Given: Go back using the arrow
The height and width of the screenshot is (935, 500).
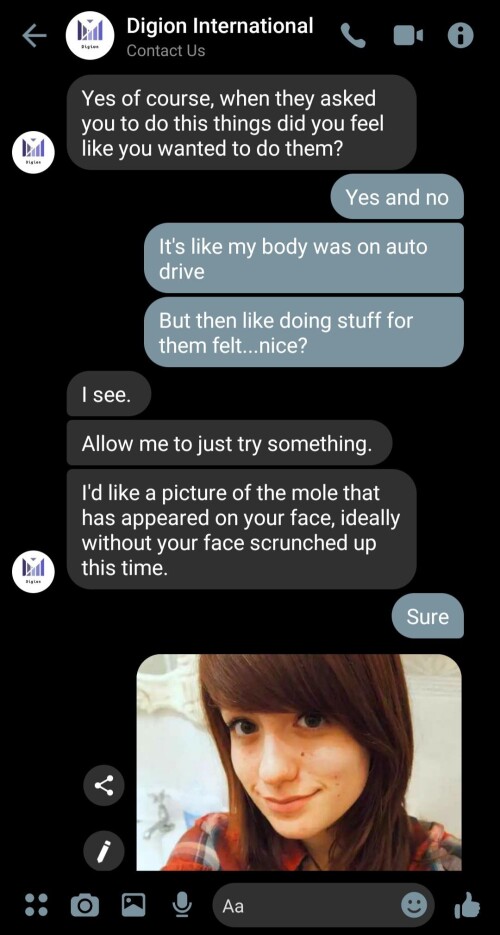Looking at the screenshot, I should [35, 36].
